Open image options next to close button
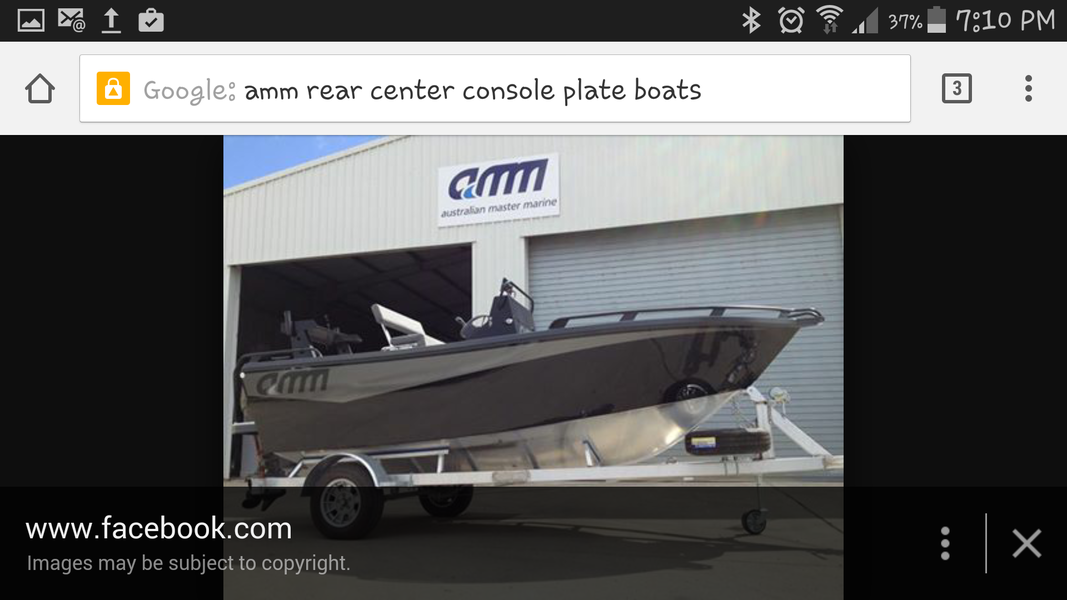1067x600 pixels. [x=945, y=543]
